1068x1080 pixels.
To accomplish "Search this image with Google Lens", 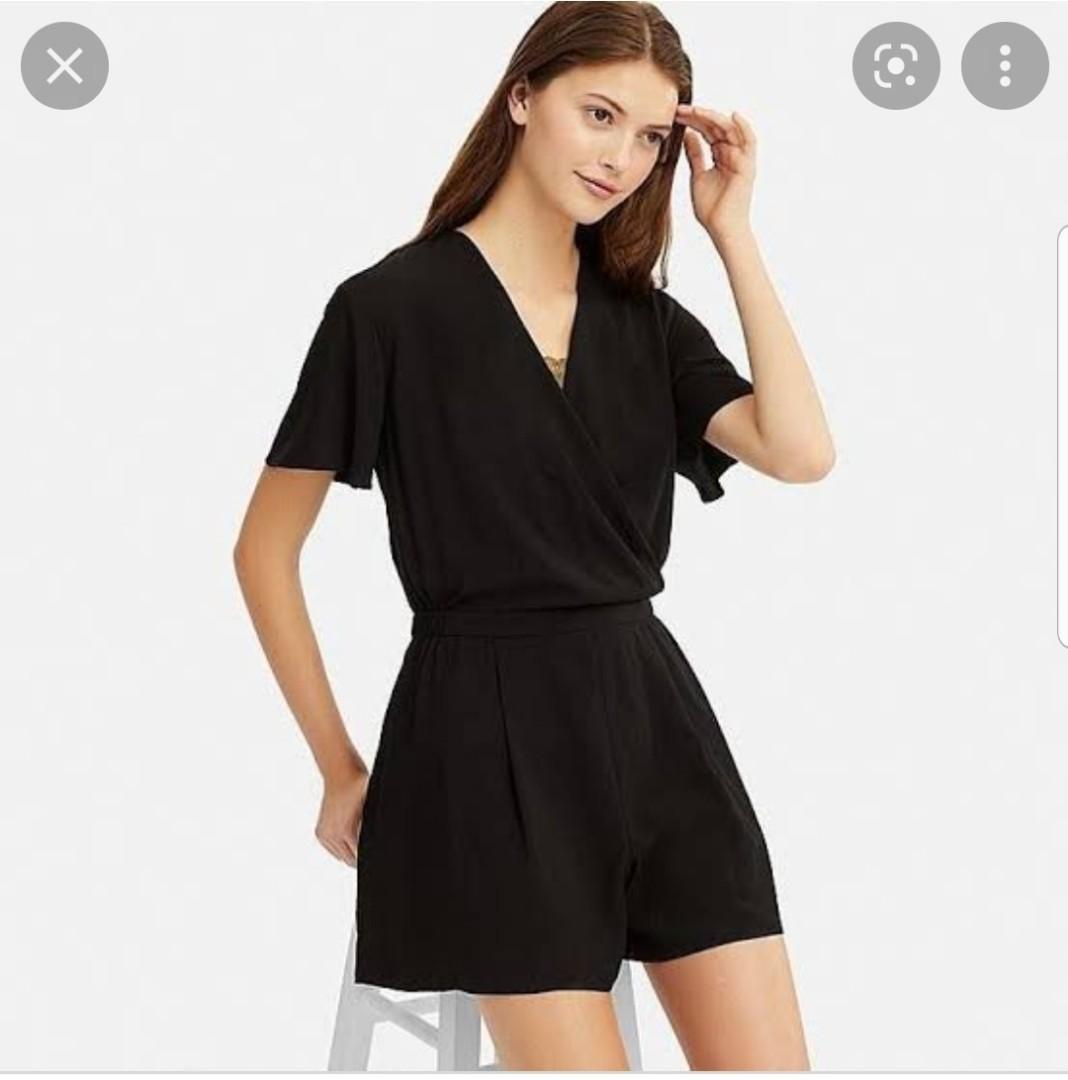I will coord(895,66).
